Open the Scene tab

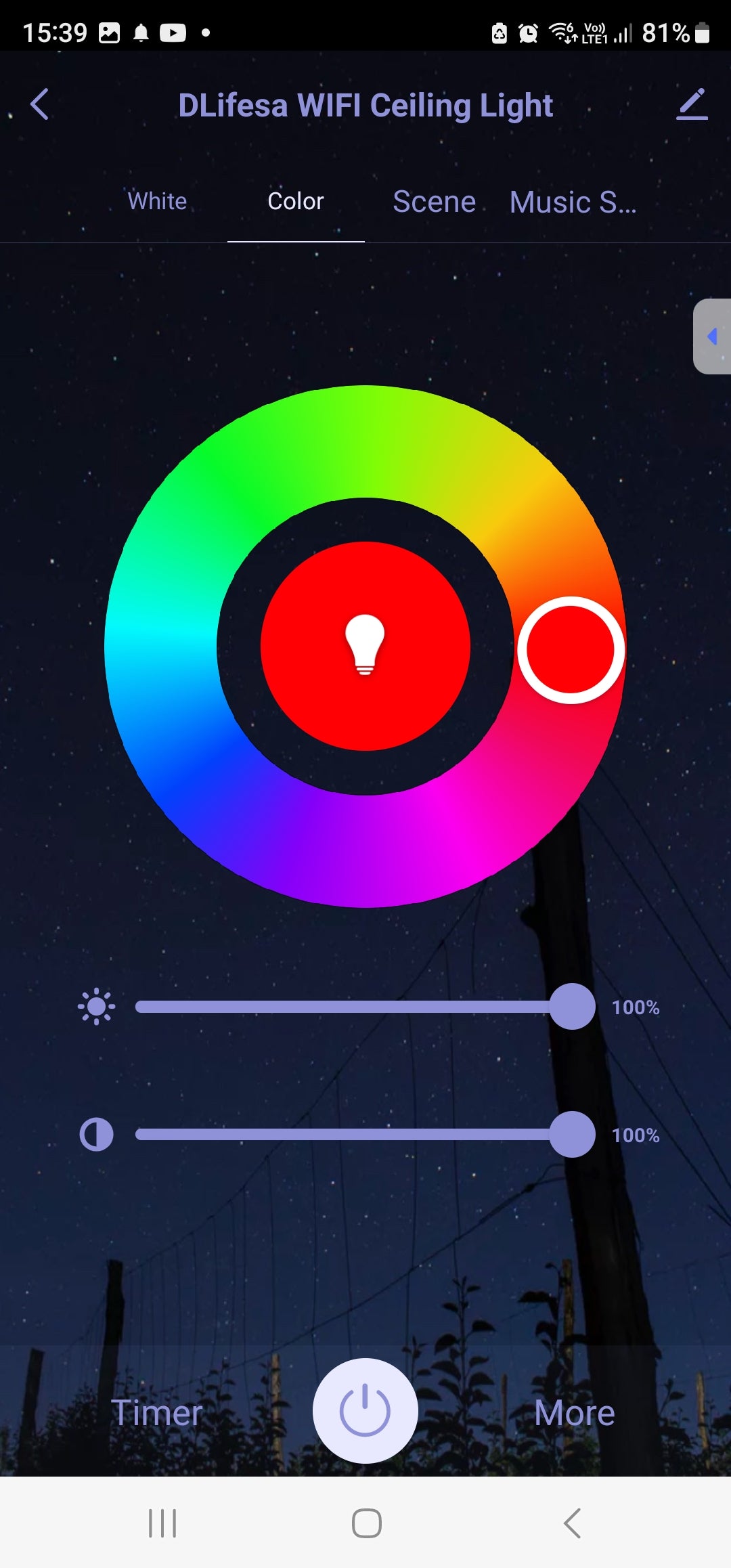434,202
